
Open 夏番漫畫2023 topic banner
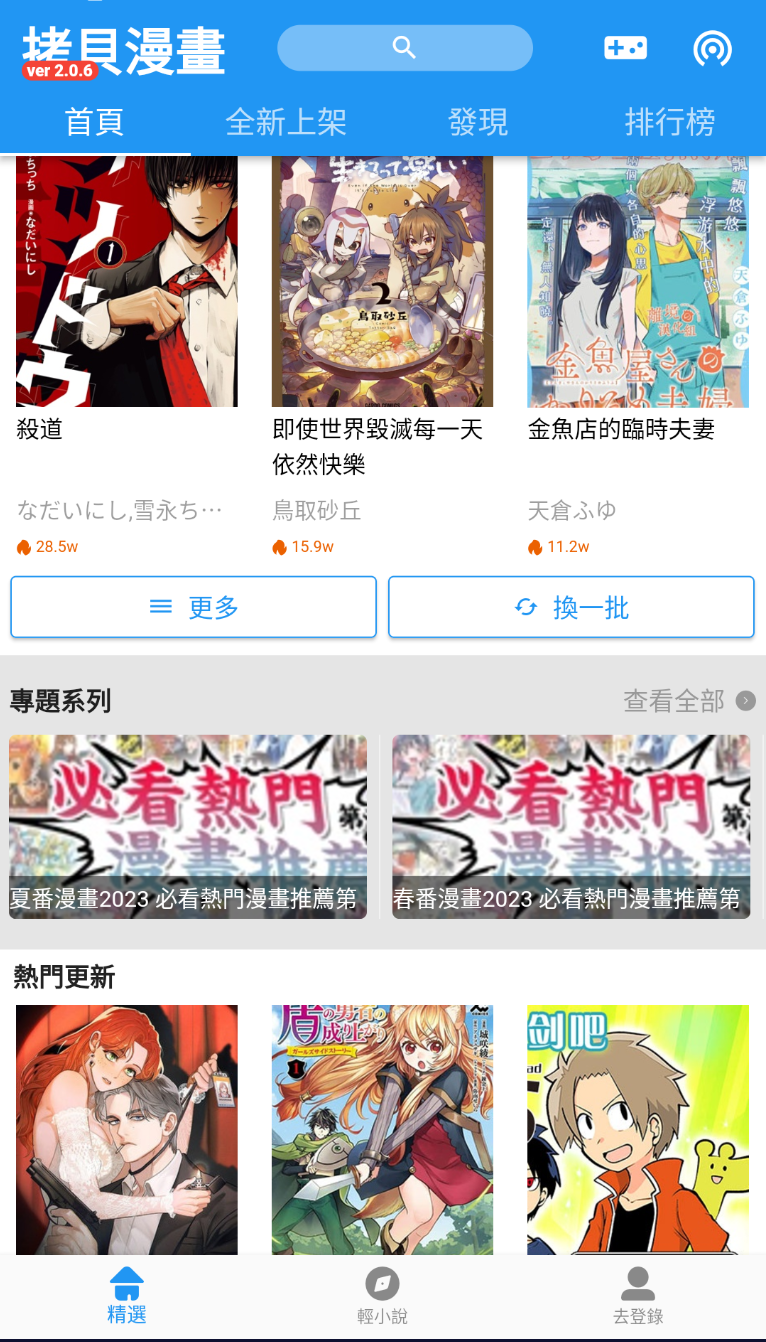point(188,826)
